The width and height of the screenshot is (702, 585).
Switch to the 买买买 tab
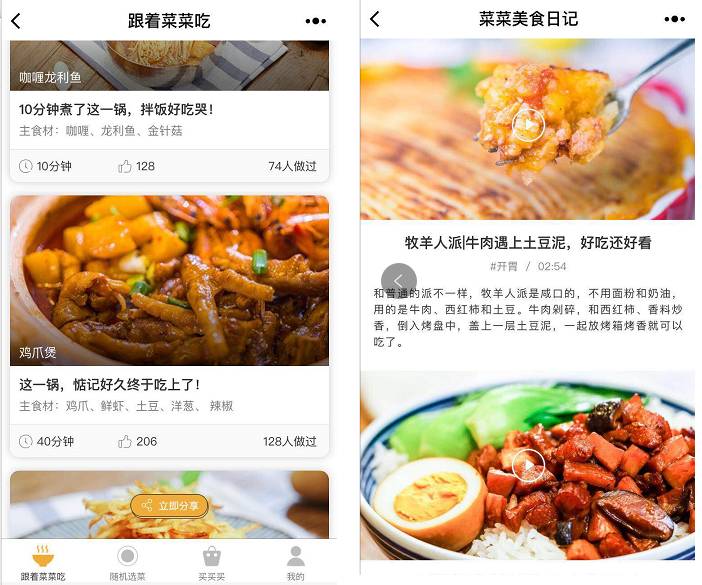[x=211, y=563]
